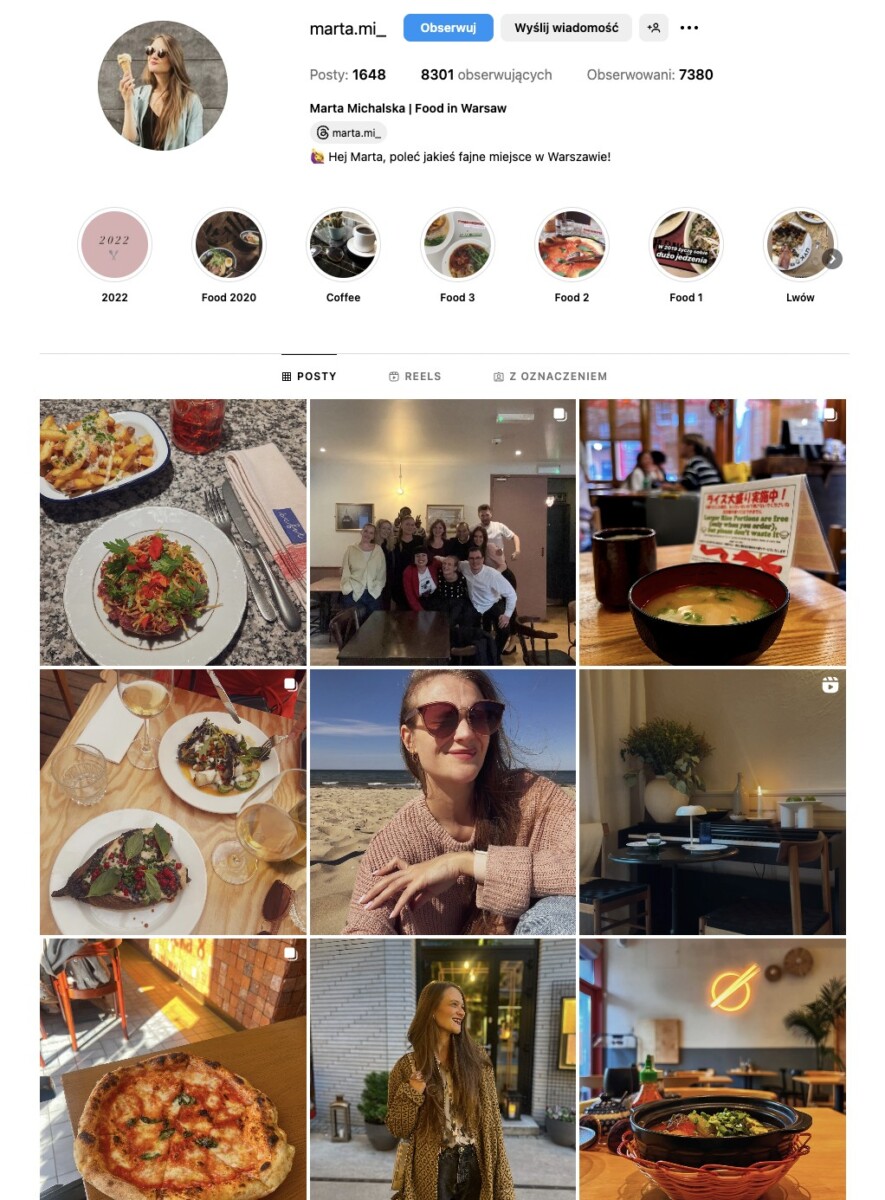This screenshot has height=1200, width=885.
Task: Open the Food 3 highlight
Action: pos(457,245)
